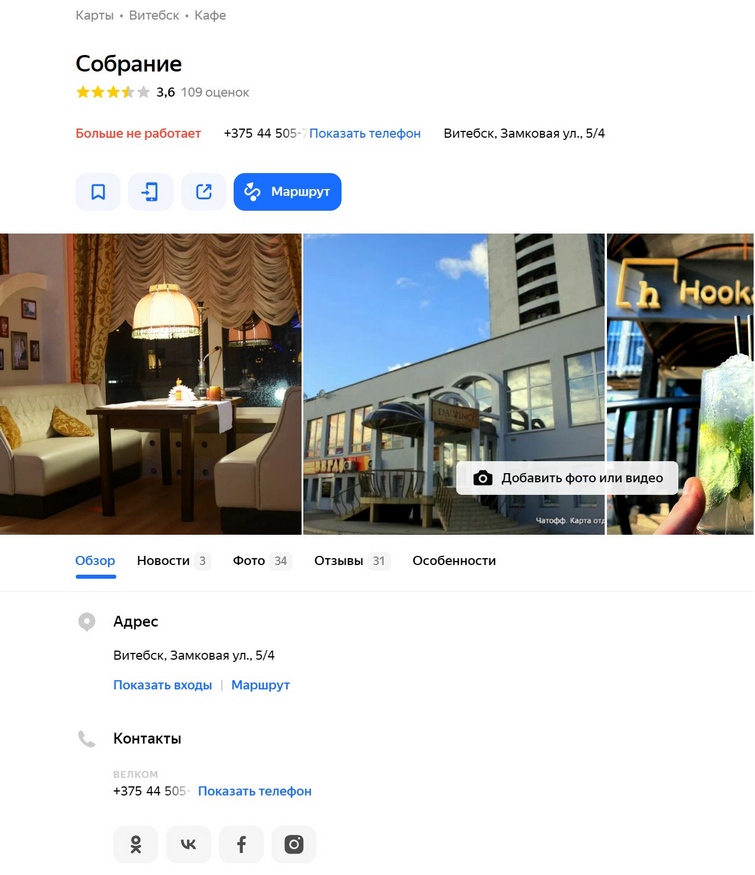This screenshot has height=875, width=755.
Task: Open the Кафе category breadcrumb
Action: 210,16
